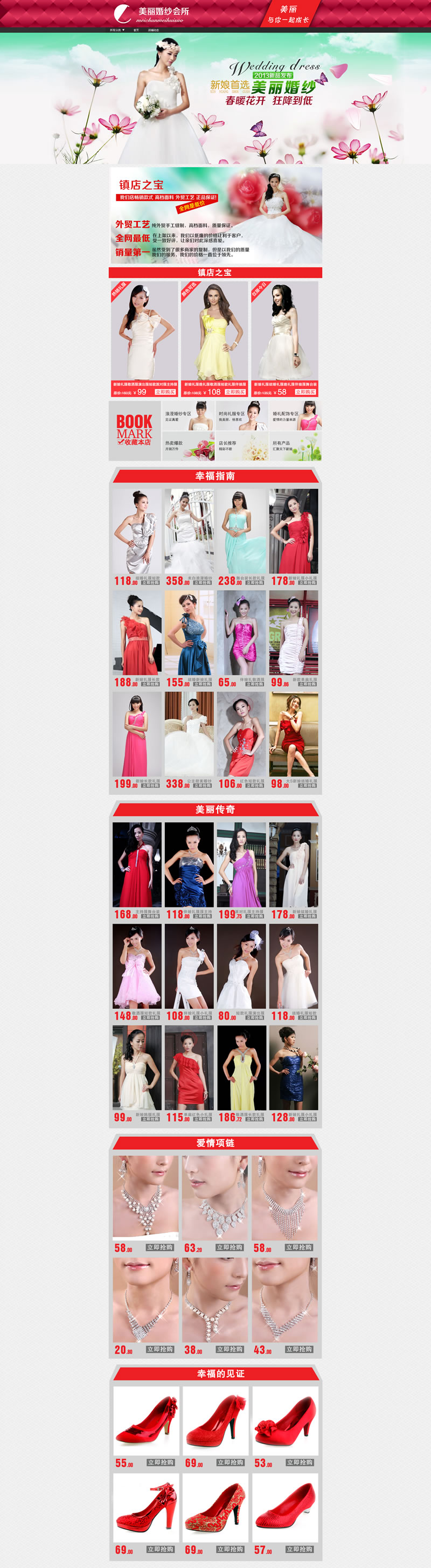Buy the ¥108 yellow dress now
Screen dimensions: 431x1568
(x=235, y=392)
